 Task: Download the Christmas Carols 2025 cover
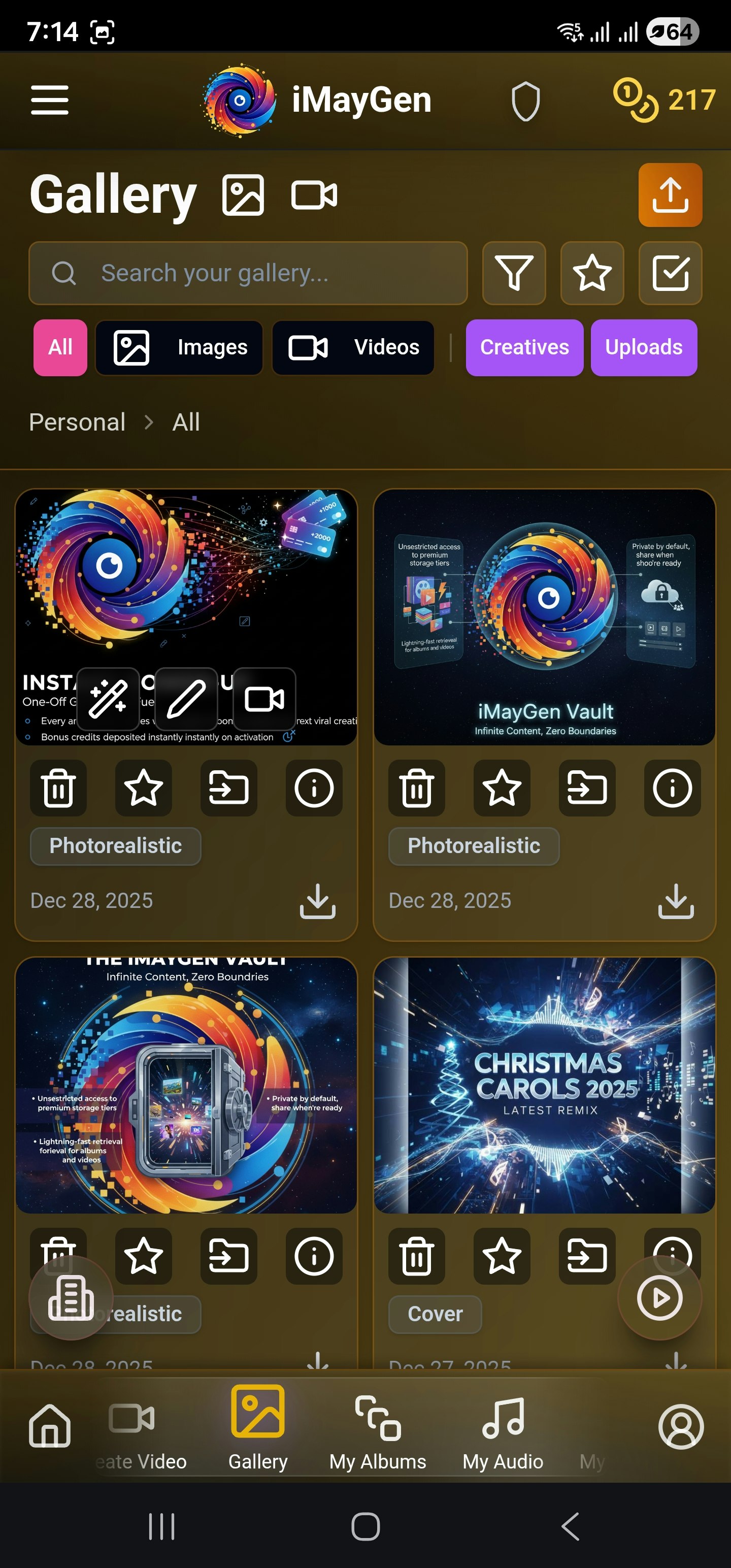click(676, 1365)
